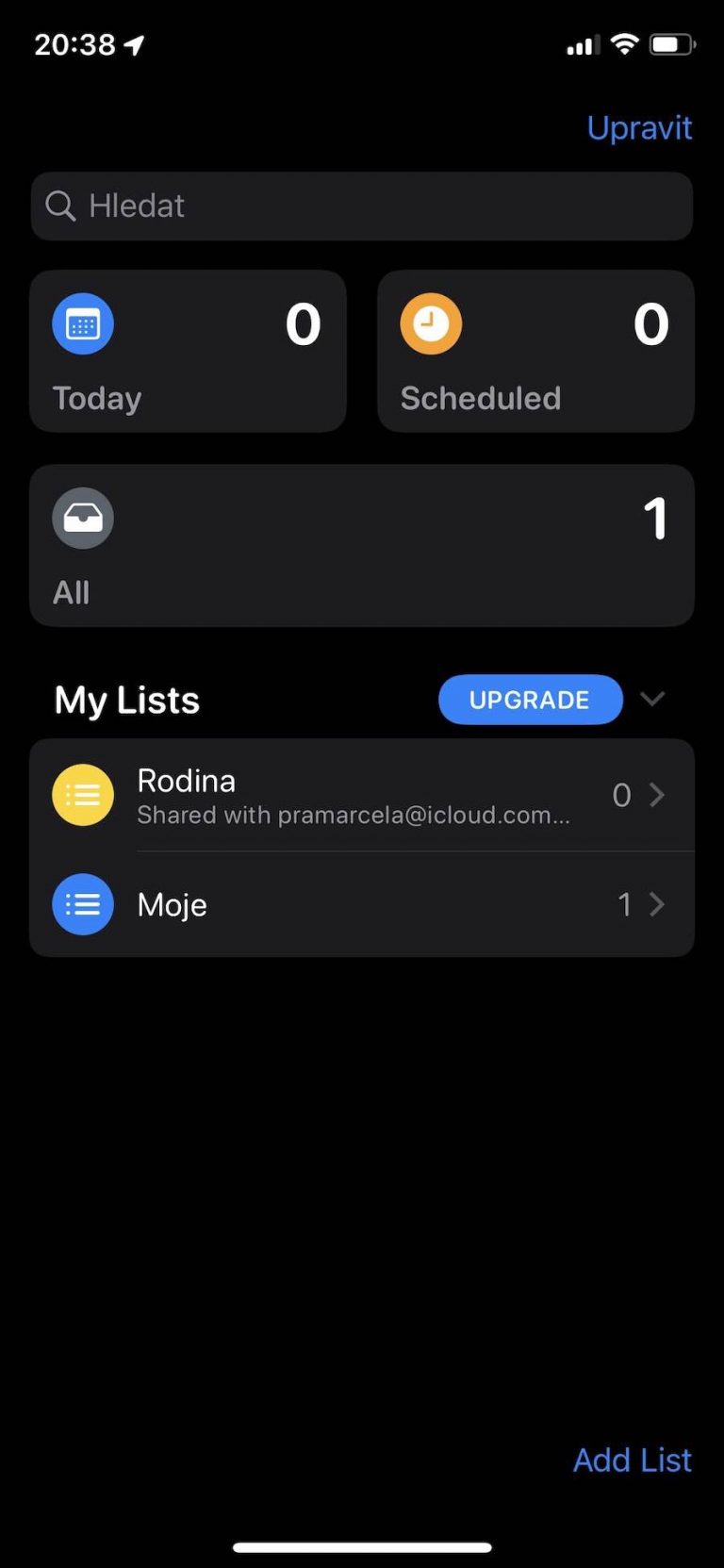Click the magnifying glass in the search bar
This screenshot has width=724, height=1568.
[x=60, y=206]
